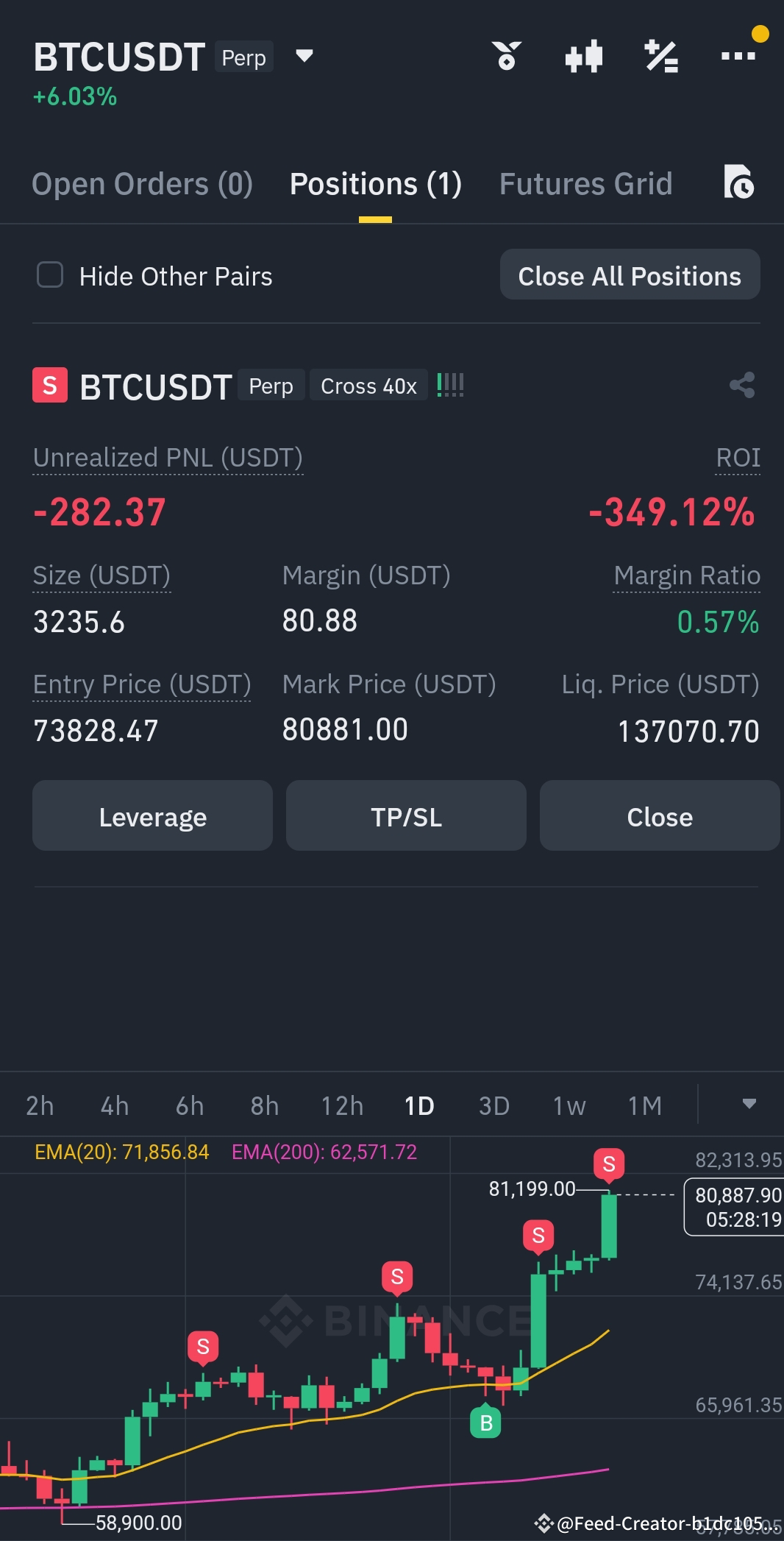784x1541 pixels.
Task: Select the Futures Grid tab
Action: click(x=585, y=183)
